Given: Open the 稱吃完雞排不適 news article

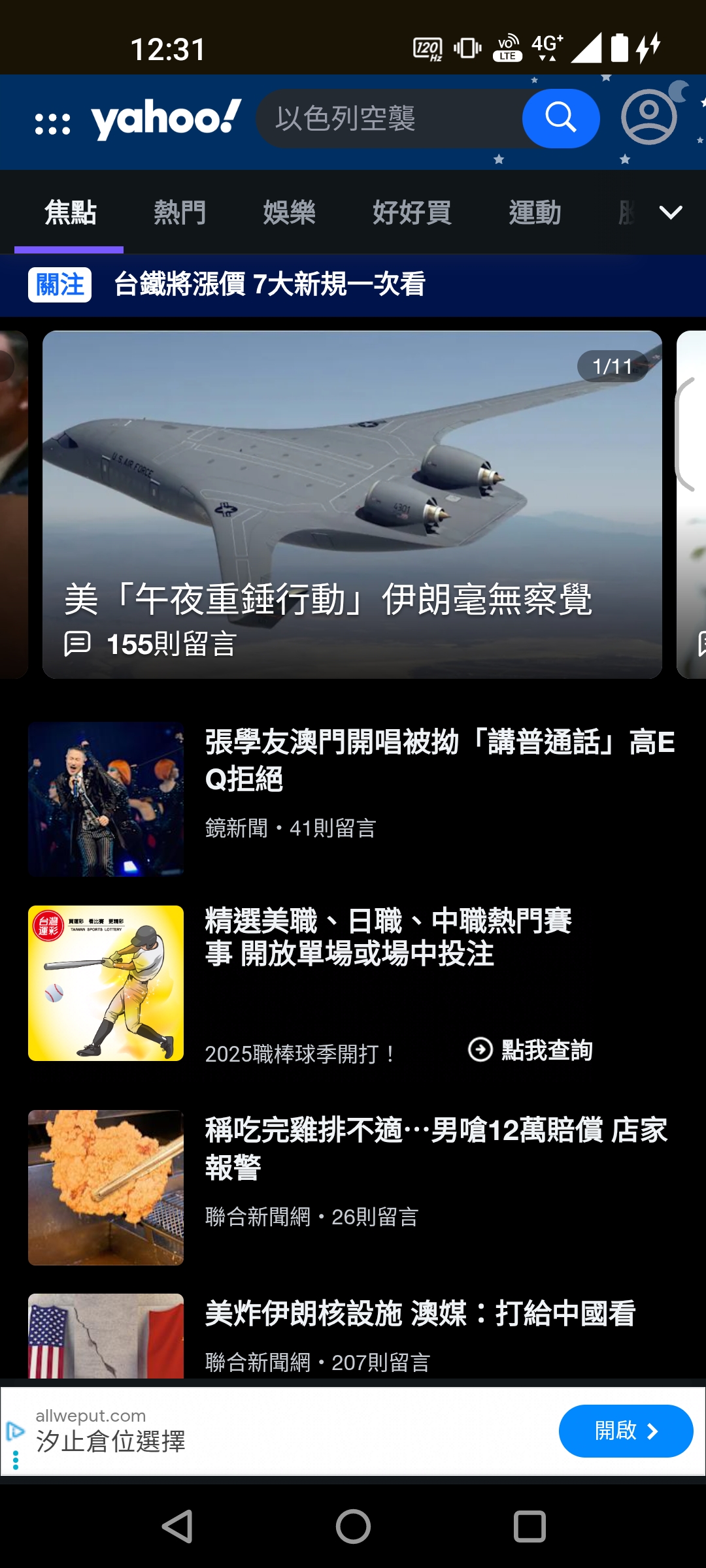Looking at the screenshot, I should pos(435,1148).
